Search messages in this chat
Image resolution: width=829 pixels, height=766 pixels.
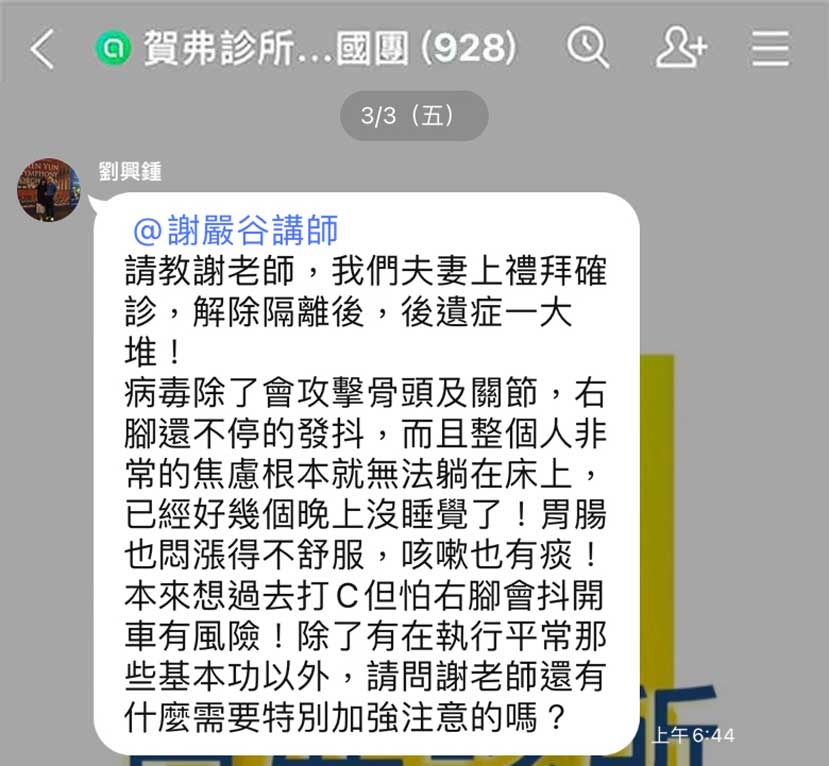[x=587, y=47]
